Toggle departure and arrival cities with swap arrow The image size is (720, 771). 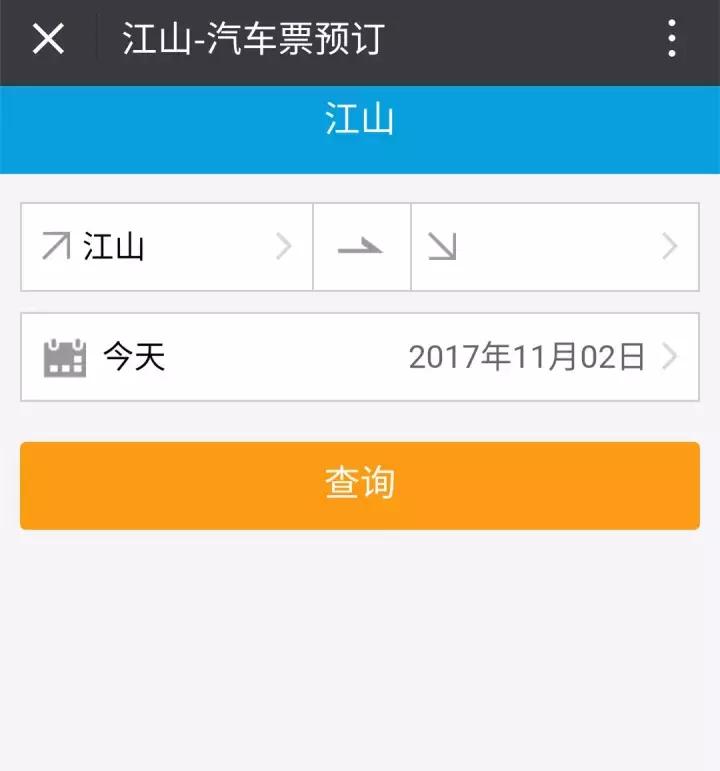[x=361, y=246]
